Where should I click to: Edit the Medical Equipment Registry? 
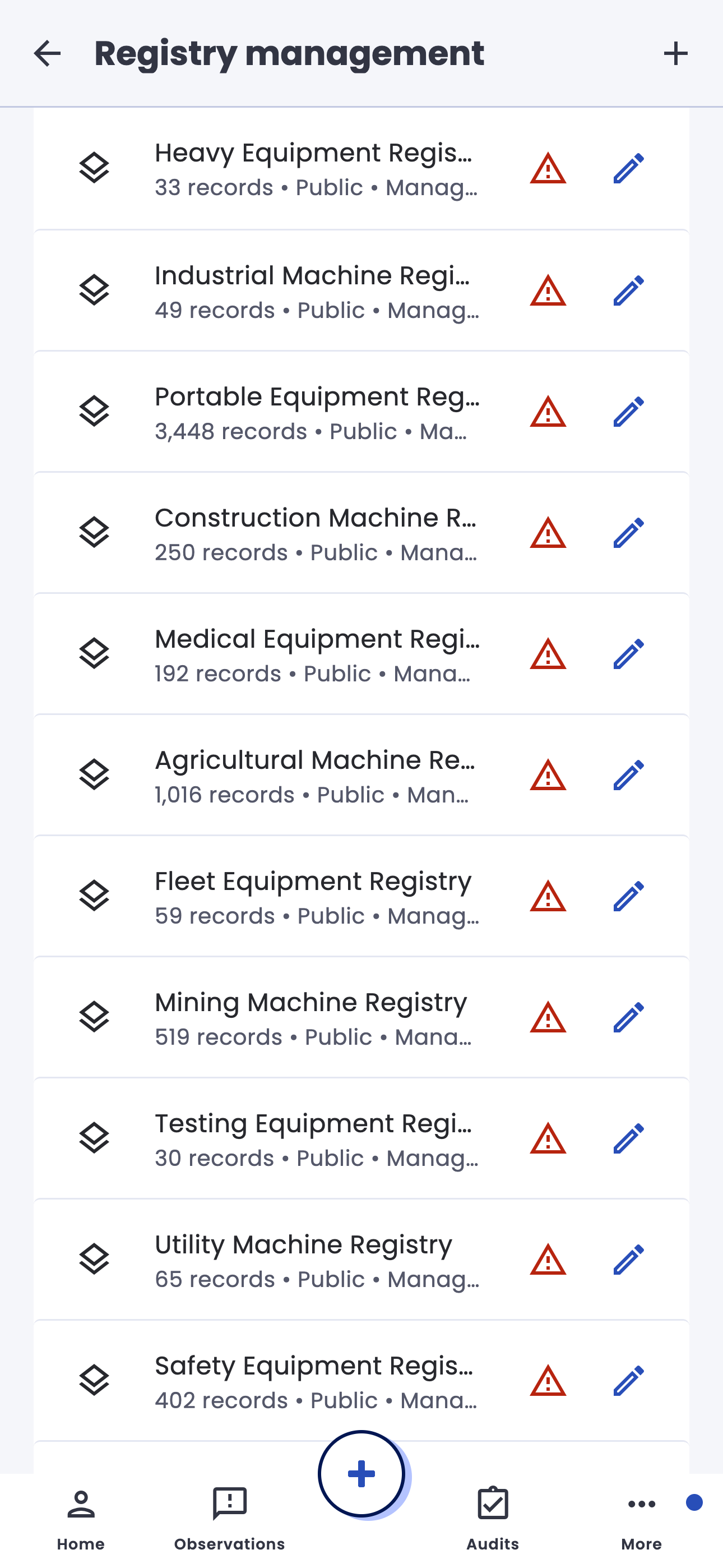tap(628, 654)
